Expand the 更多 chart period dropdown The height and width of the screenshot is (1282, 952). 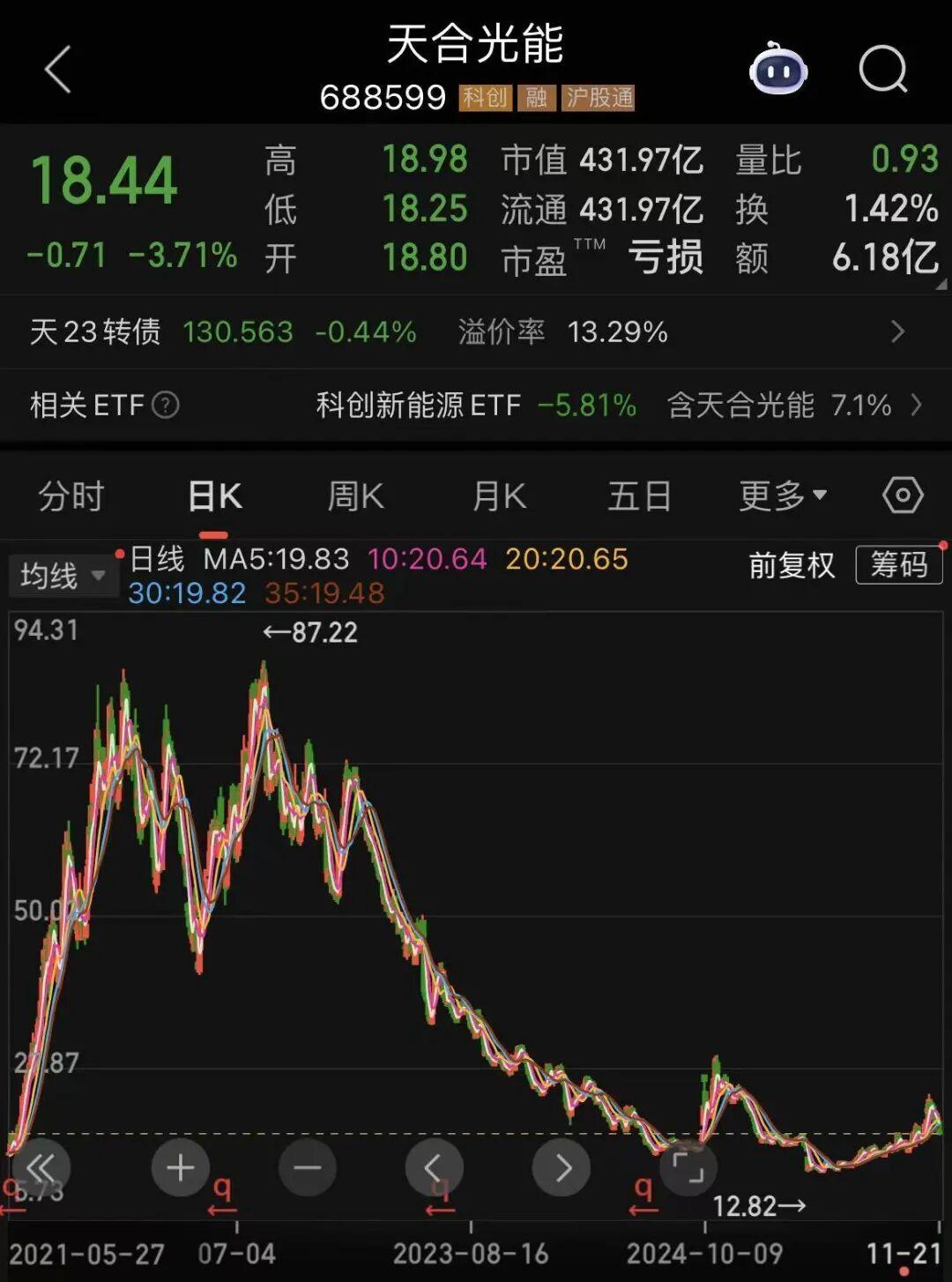782,496
